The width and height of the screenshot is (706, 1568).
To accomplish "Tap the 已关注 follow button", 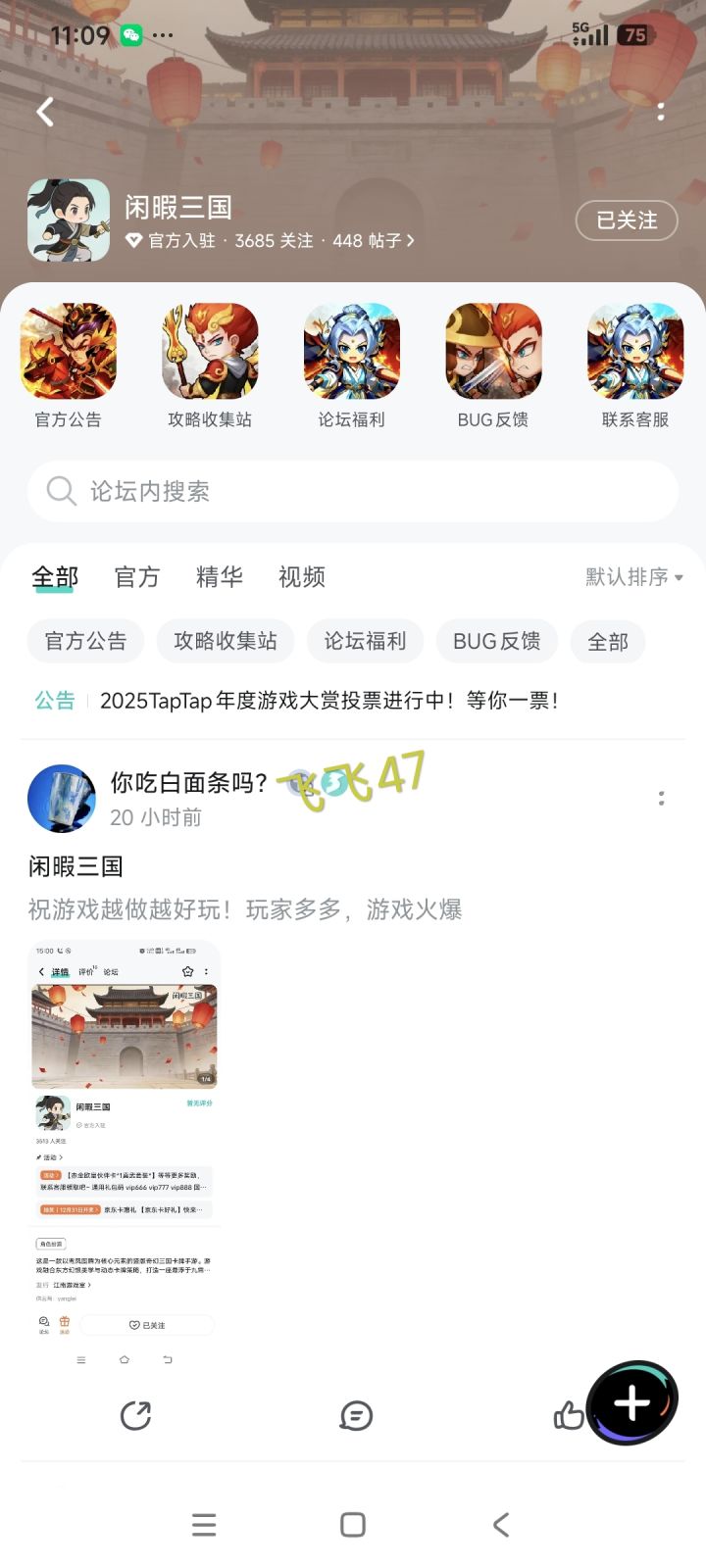I will tap(627, 220).
